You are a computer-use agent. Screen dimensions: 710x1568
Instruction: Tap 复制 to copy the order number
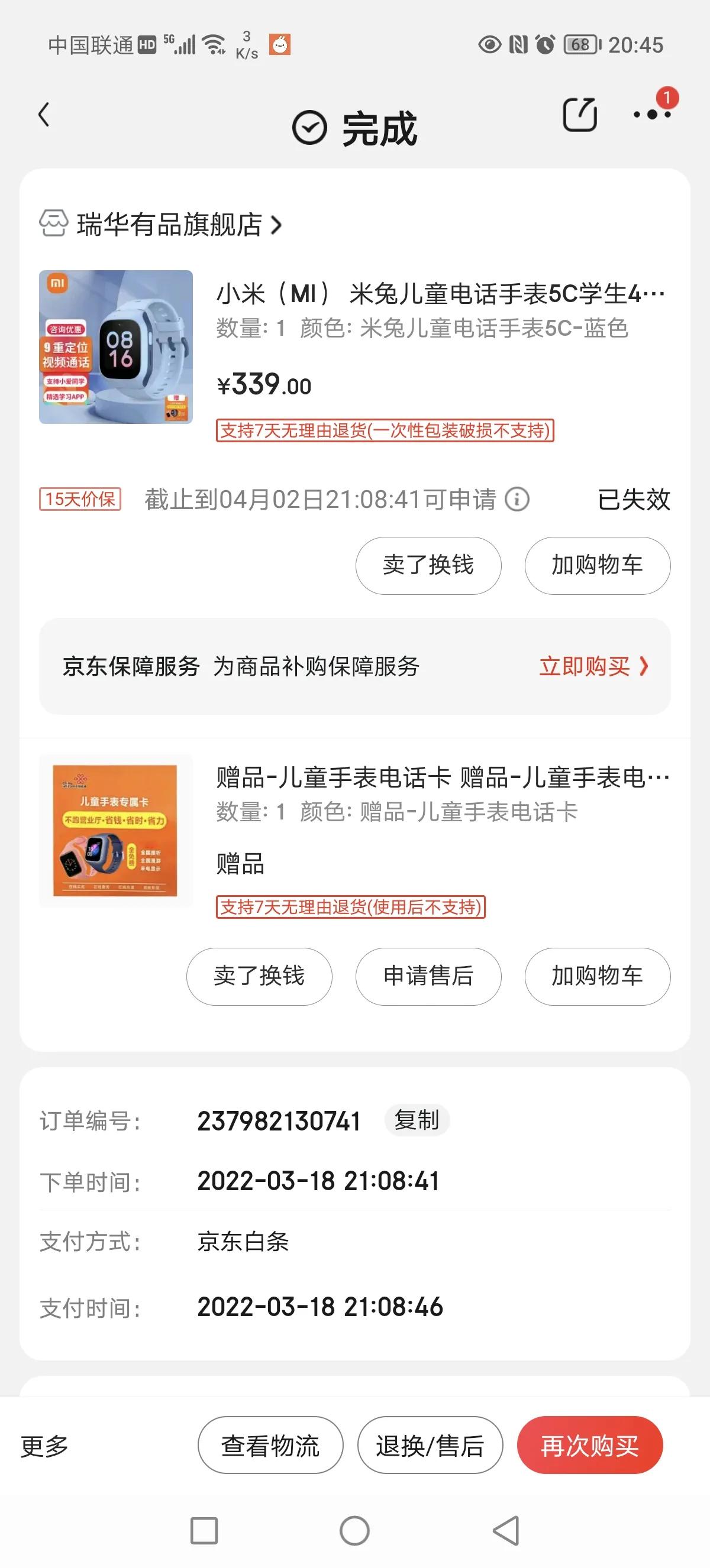[418, 1120]
